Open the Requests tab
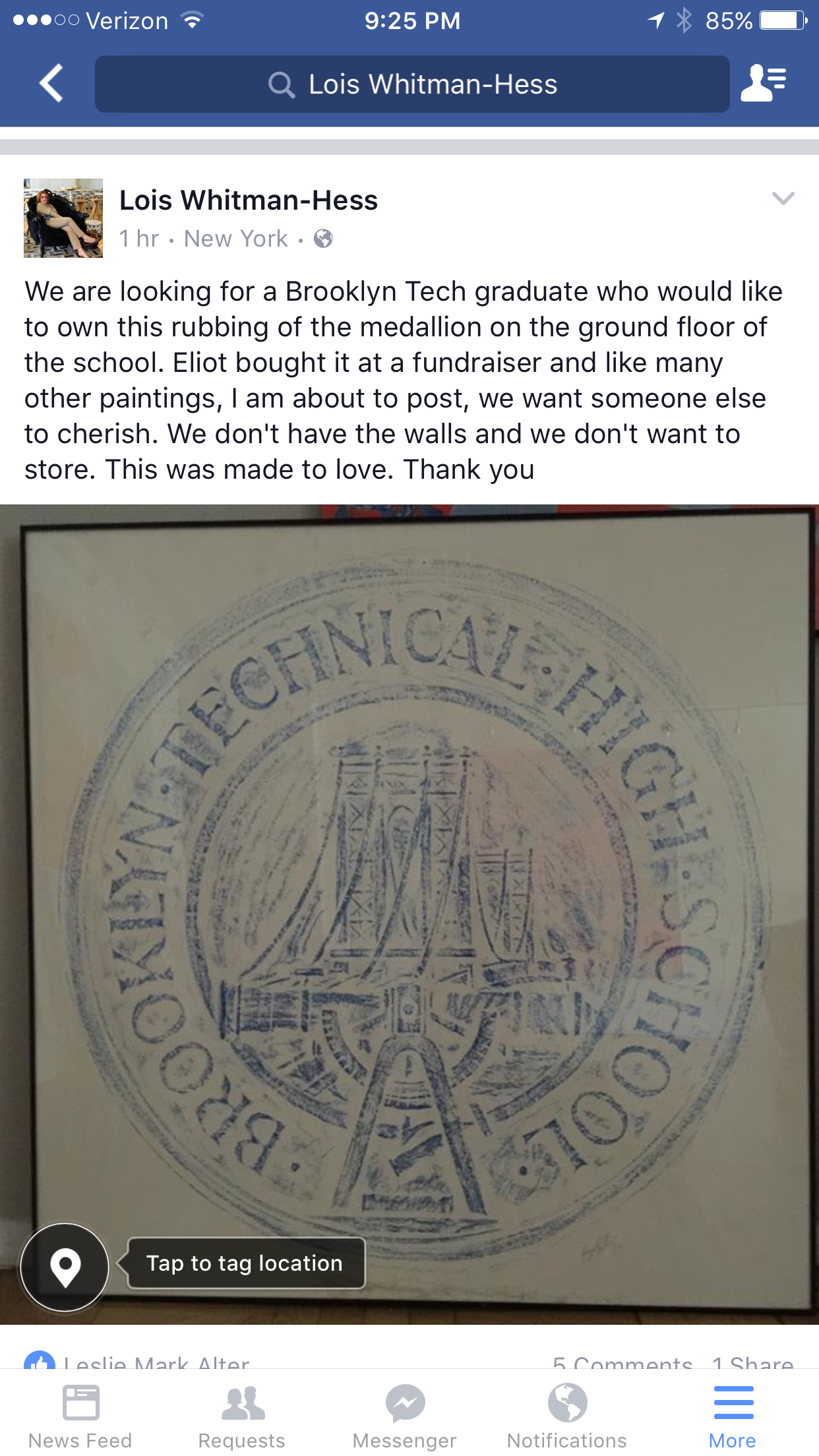Viewport: 819px width, 1456px height. 242,1416
